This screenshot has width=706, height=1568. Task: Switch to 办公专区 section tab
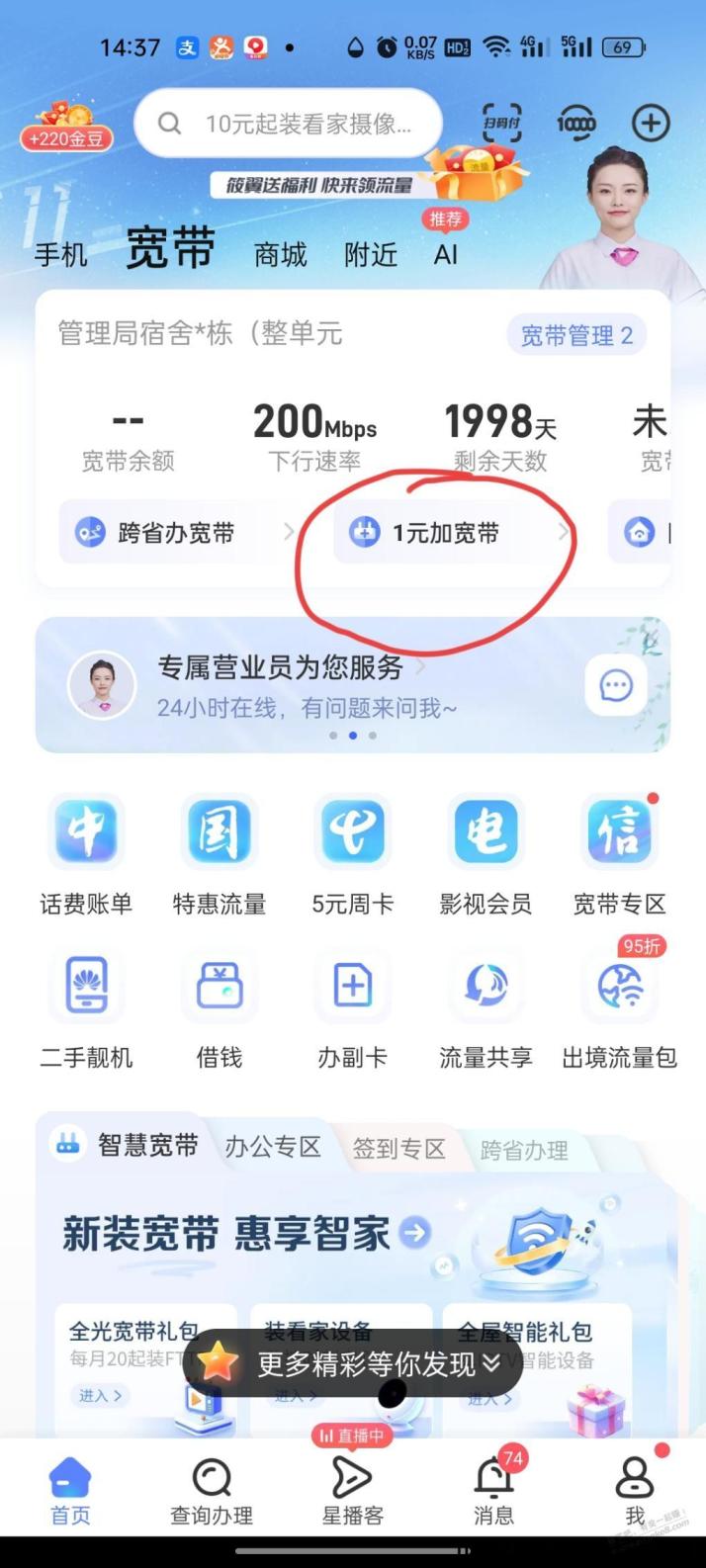pyautogui.click(x=273, y=1147)
